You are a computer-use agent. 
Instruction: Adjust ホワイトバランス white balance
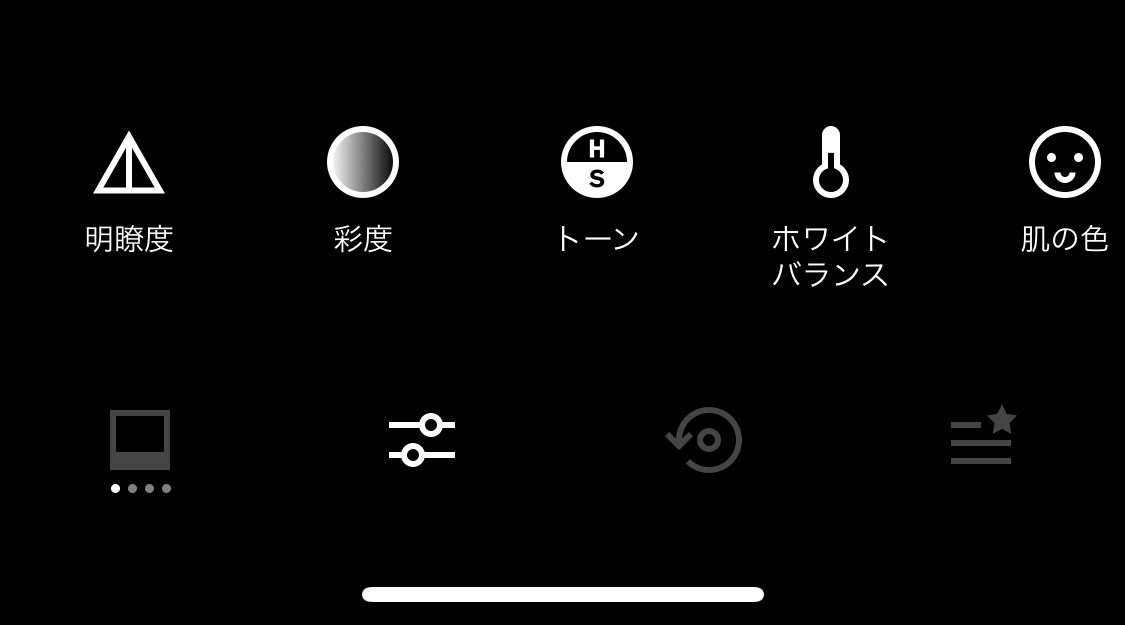click(830, 163)
